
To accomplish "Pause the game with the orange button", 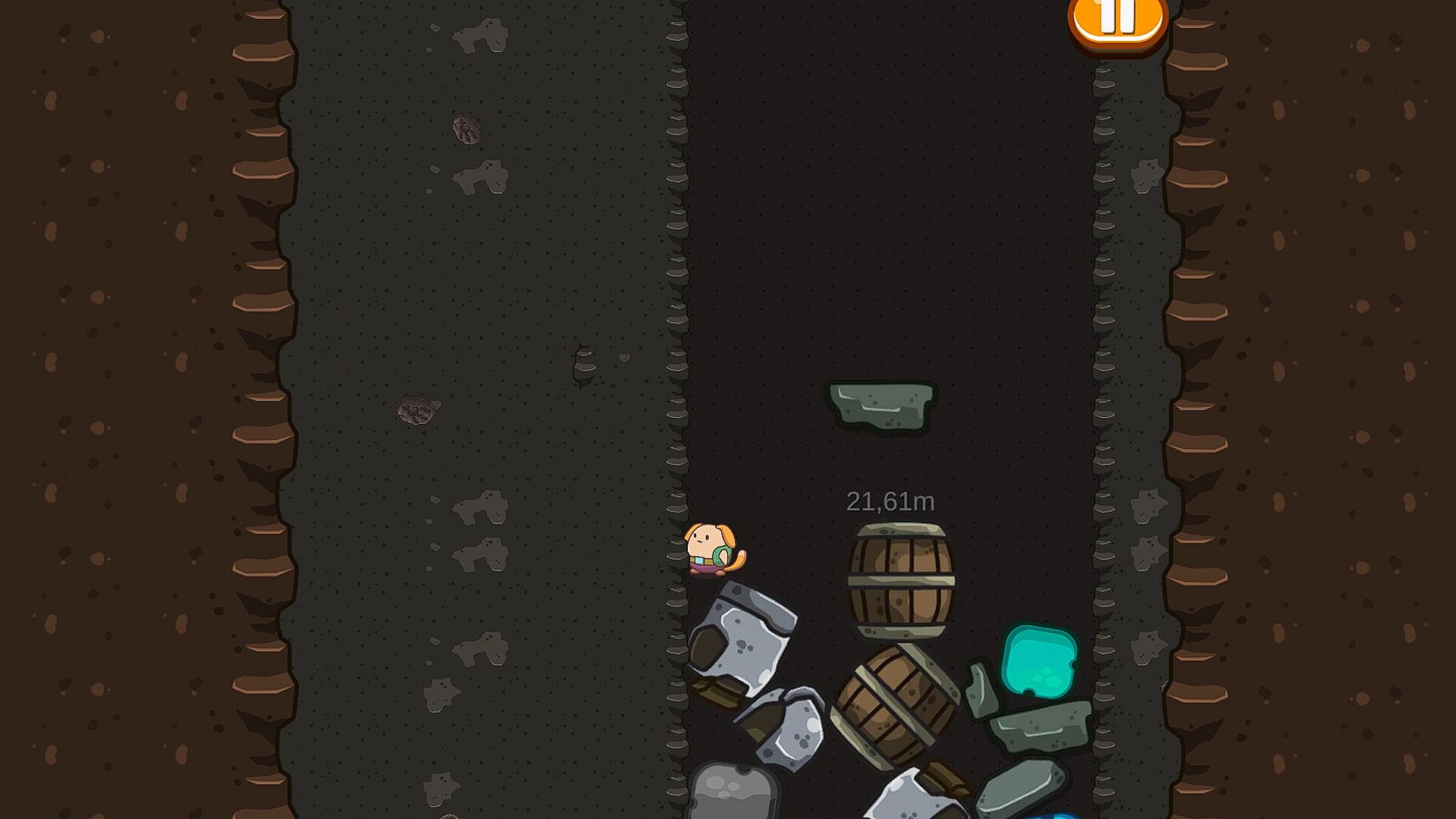I will (1118, 20).
